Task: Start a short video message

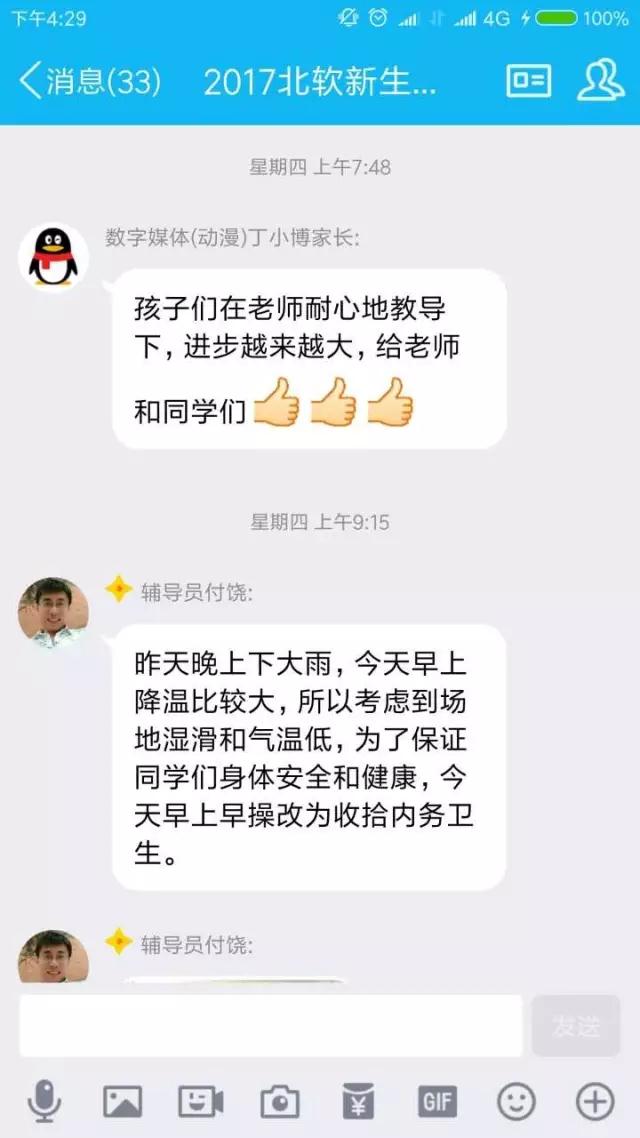Action: point(201,1102)
